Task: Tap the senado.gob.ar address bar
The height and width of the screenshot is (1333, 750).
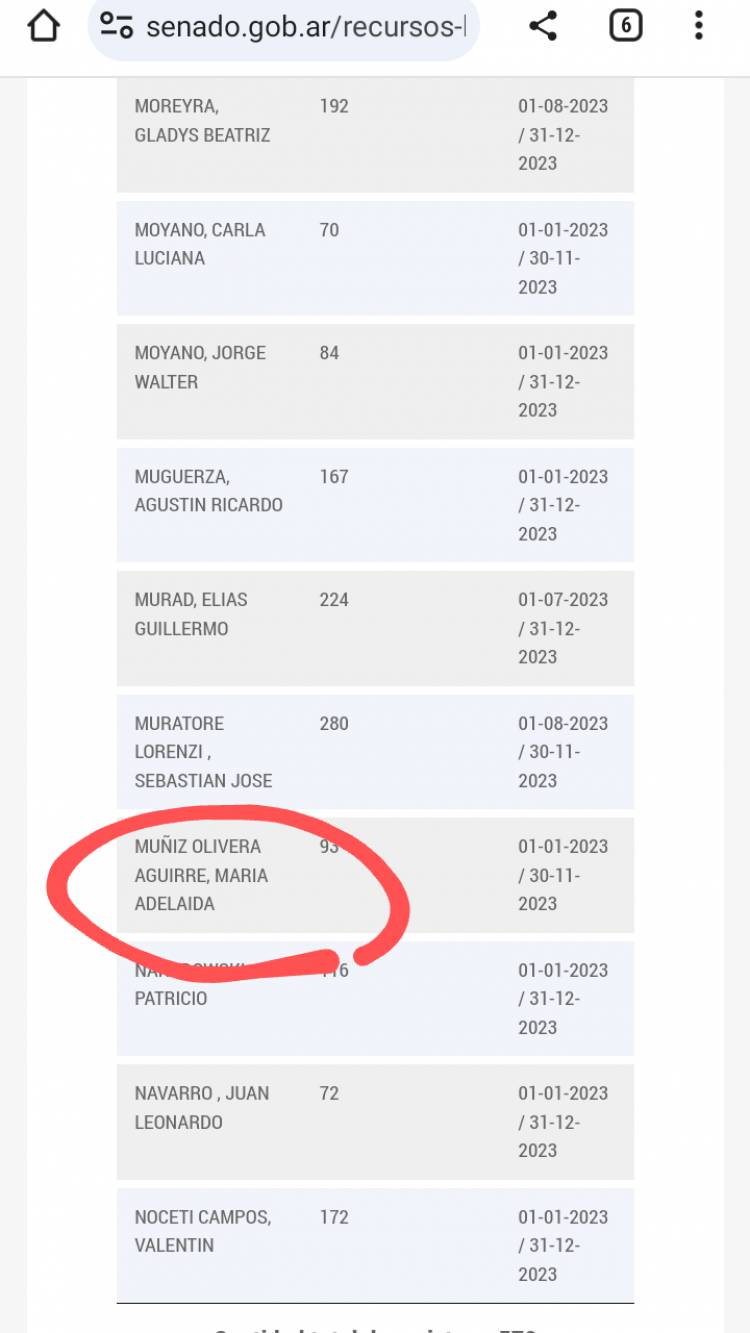Action: click(305, 27)
